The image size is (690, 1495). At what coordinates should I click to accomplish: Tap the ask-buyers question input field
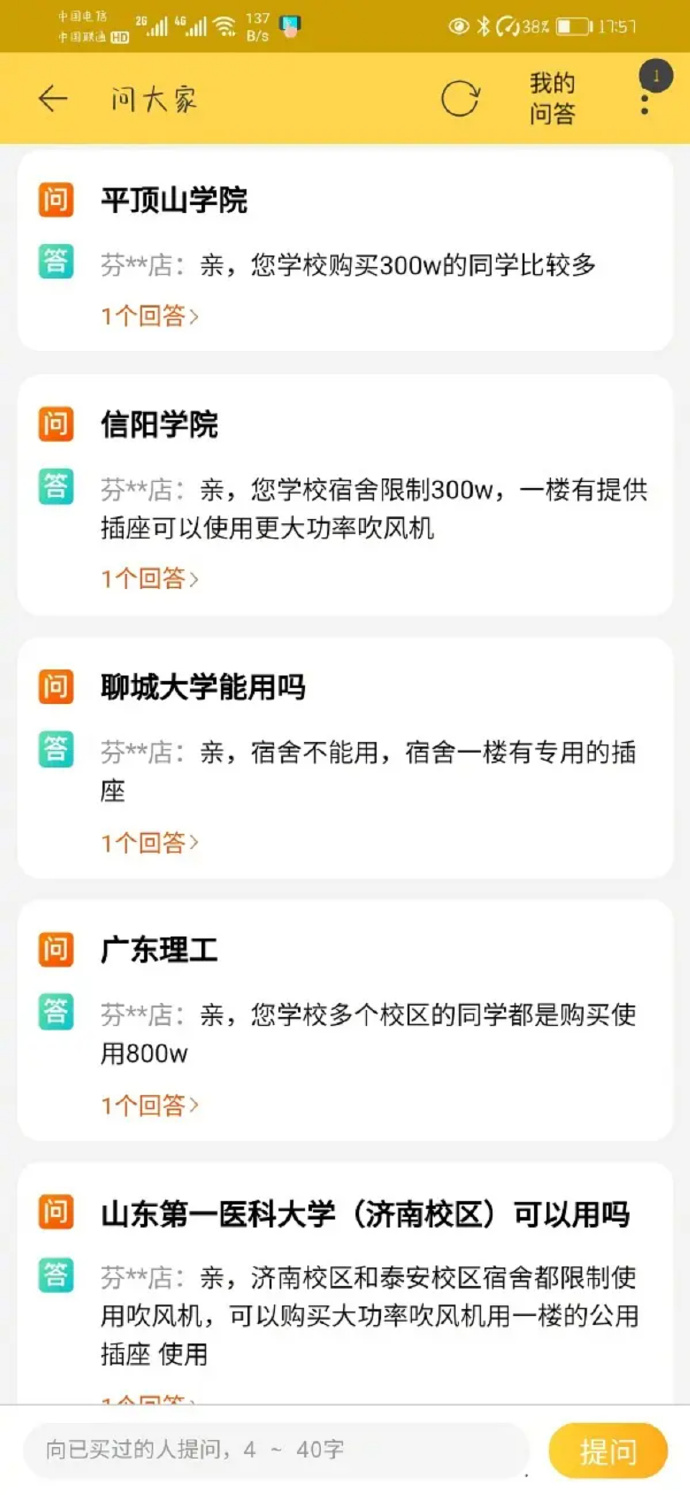click(275, 1449)
